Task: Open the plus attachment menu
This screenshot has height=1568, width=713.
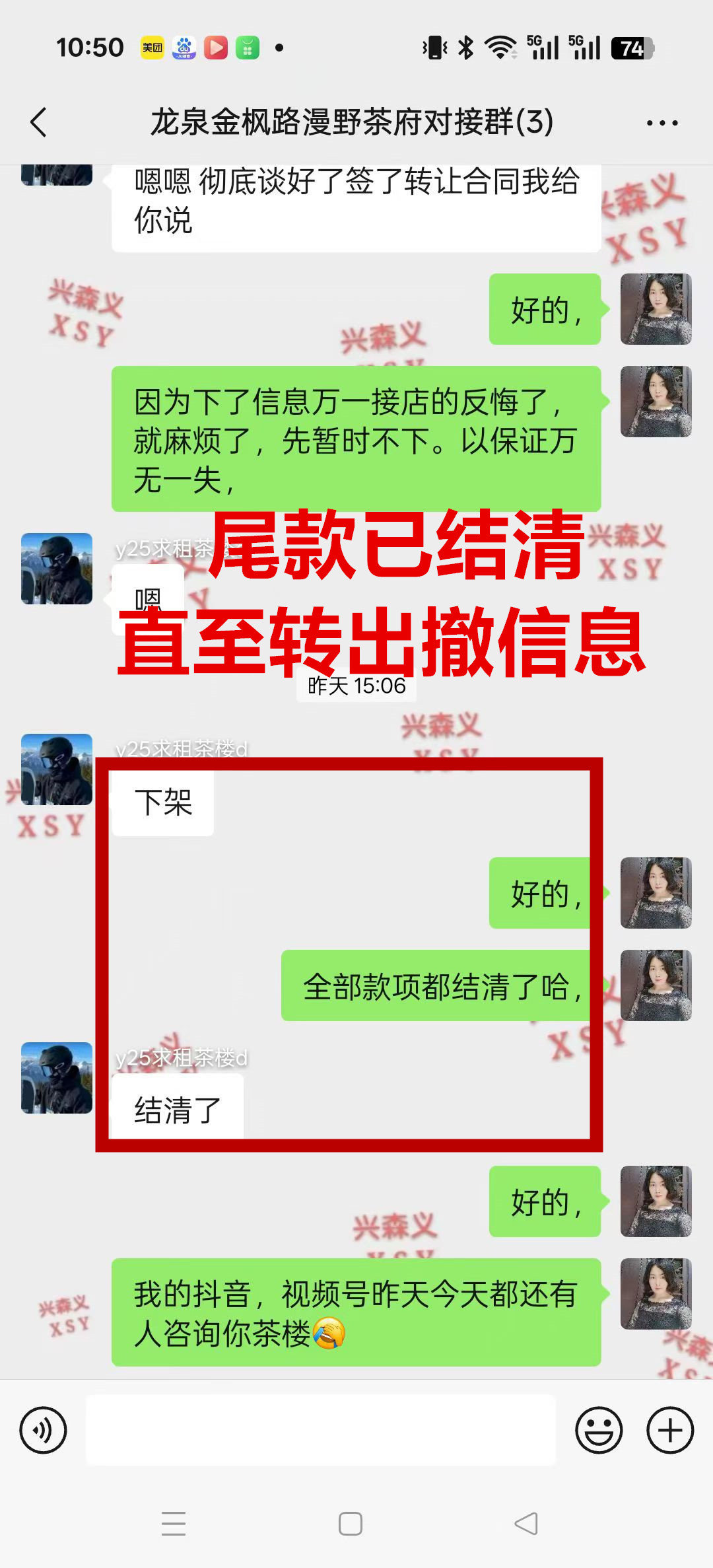Action: [669, 1430]
